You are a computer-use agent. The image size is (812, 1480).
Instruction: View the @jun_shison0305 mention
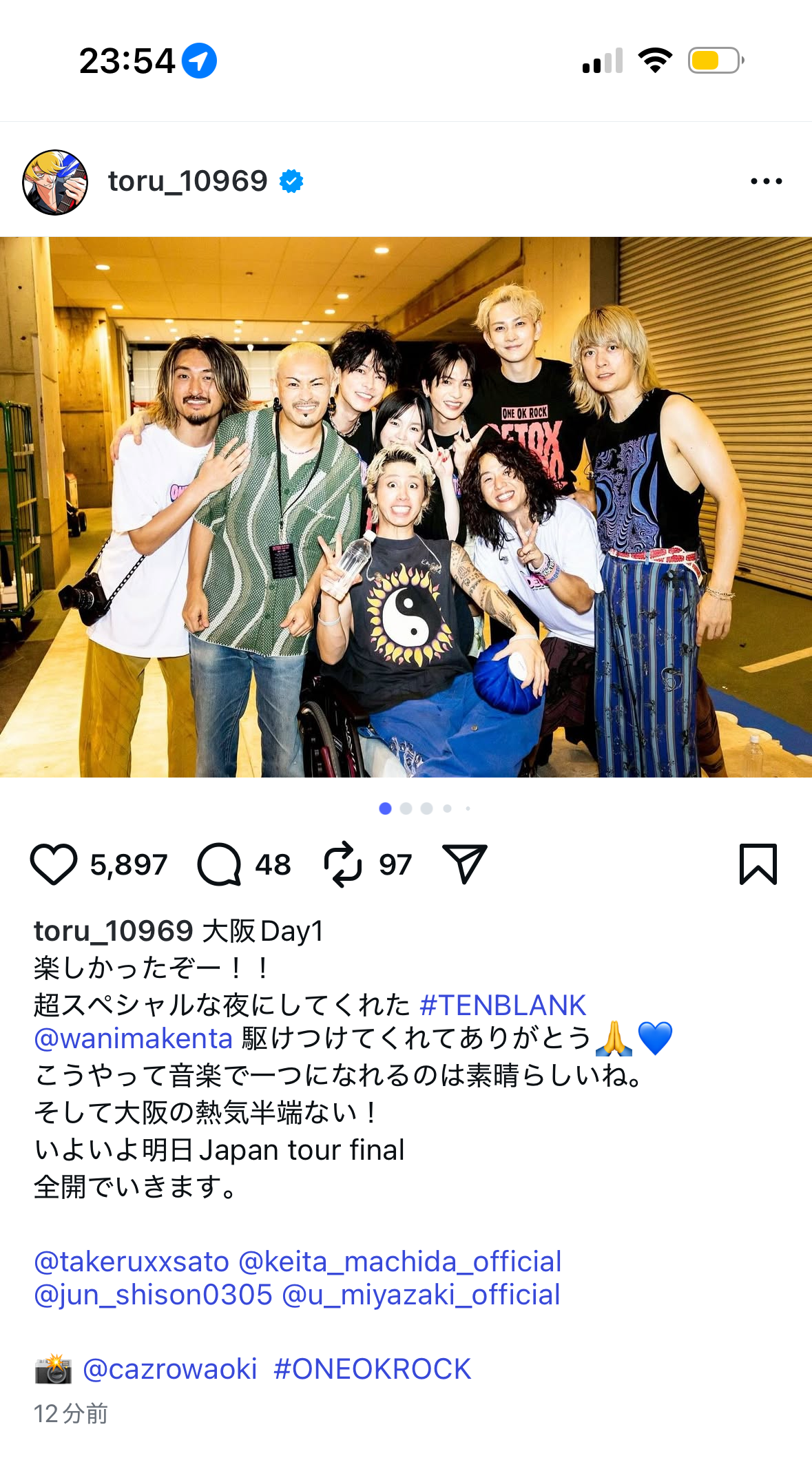[x=153, y=1295]
